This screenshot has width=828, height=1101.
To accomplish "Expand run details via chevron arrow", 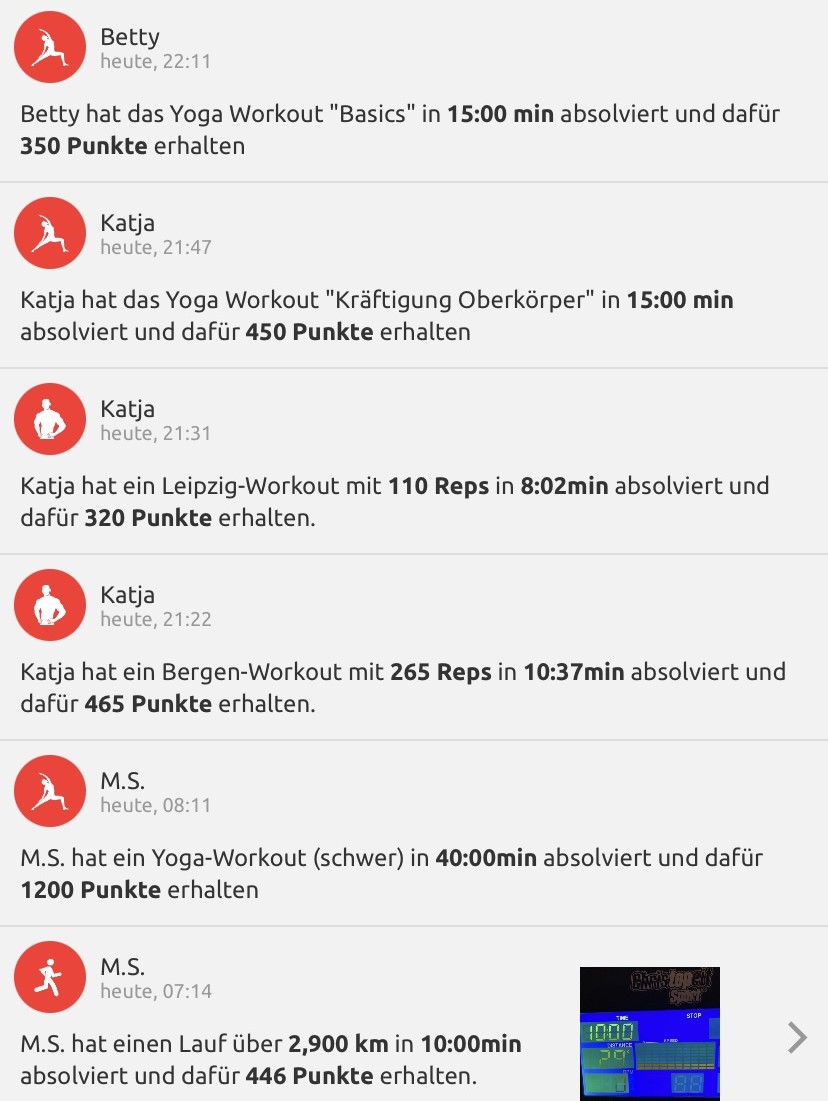I will coord(797,1038).
